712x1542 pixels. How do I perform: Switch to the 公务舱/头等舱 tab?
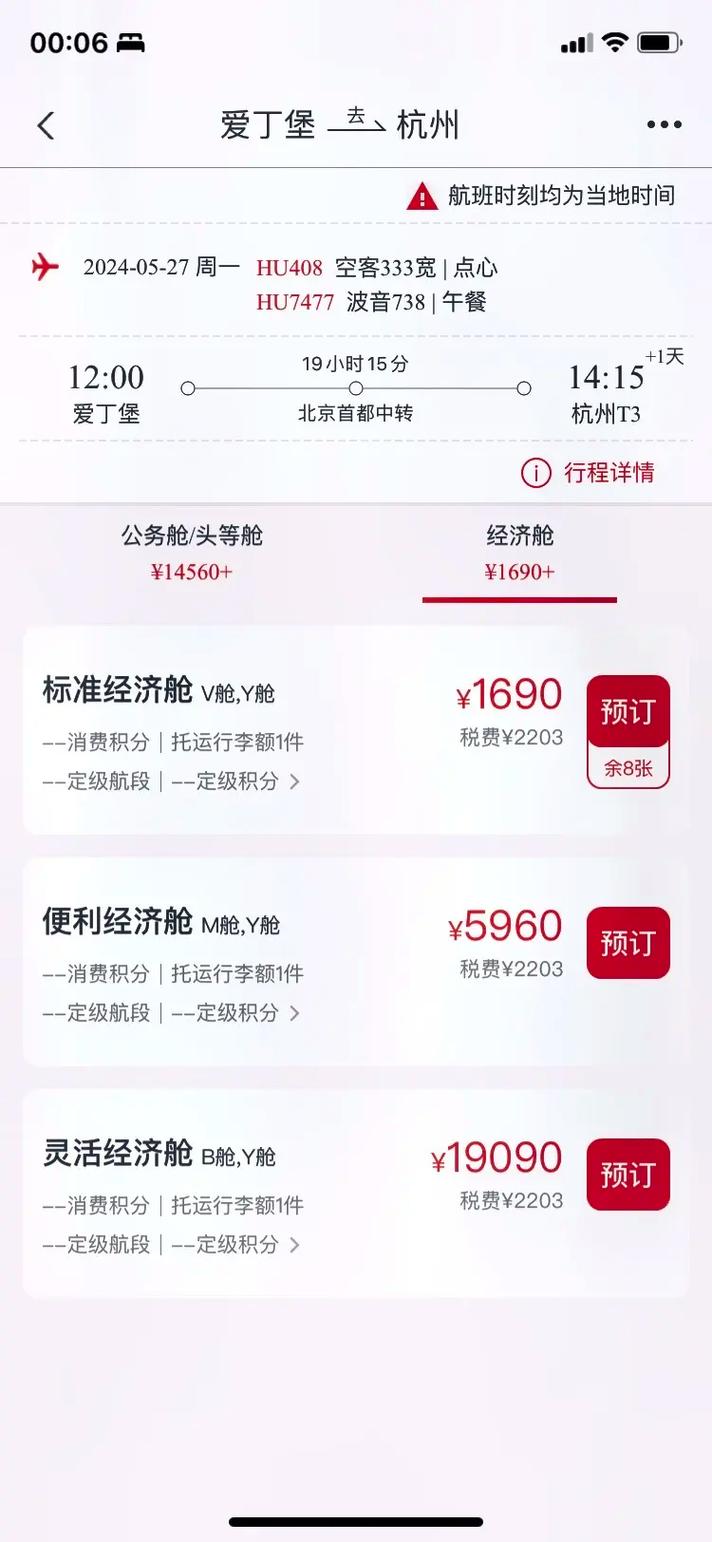click(192, 552)
